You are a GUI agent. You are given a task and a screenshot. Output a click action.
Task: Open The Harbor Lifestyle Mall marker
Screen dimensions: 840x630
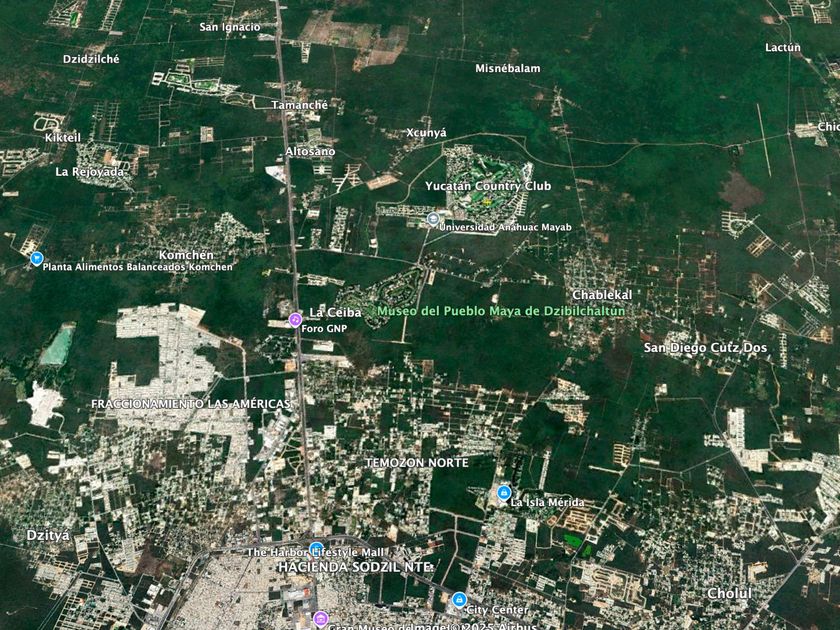316,548
